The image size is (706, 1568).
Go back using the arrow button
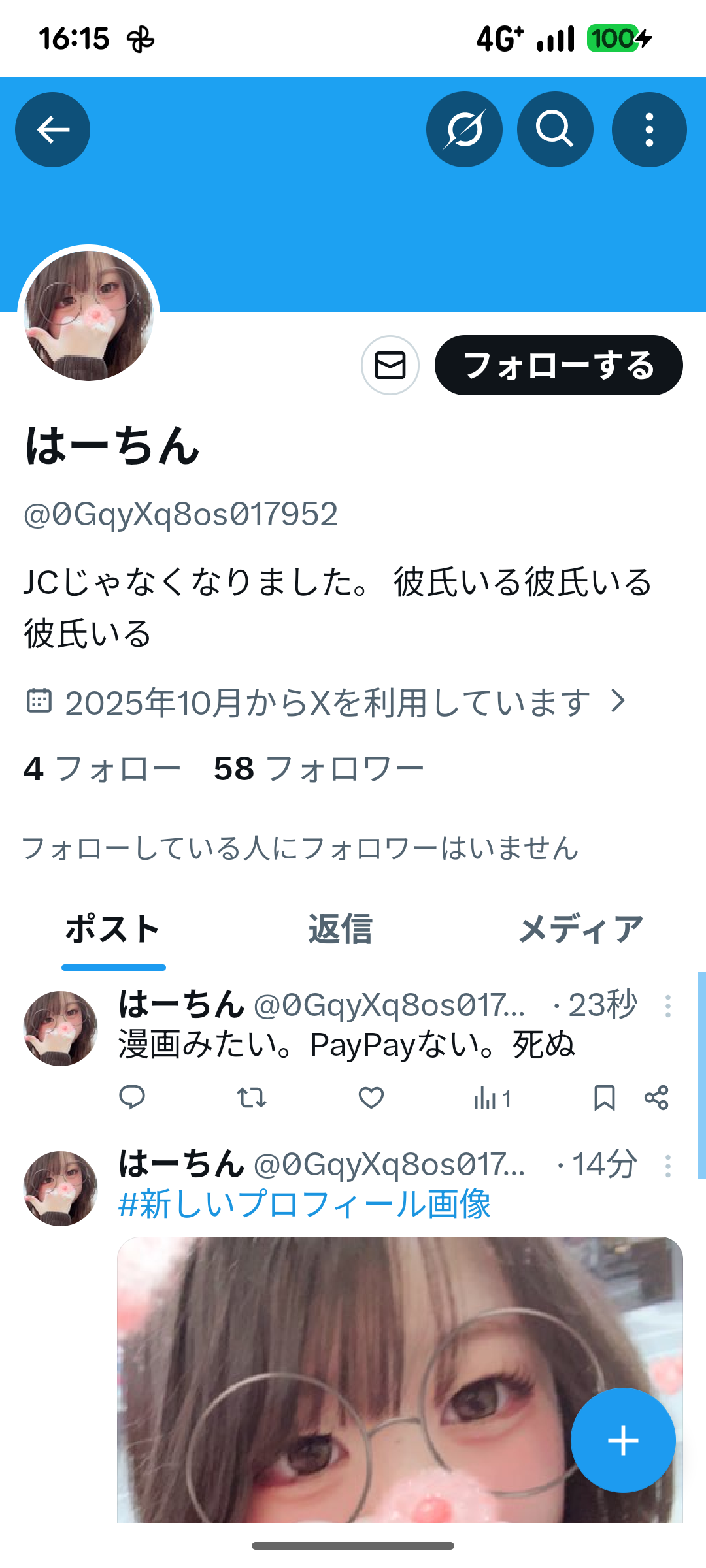click(52, 129)
